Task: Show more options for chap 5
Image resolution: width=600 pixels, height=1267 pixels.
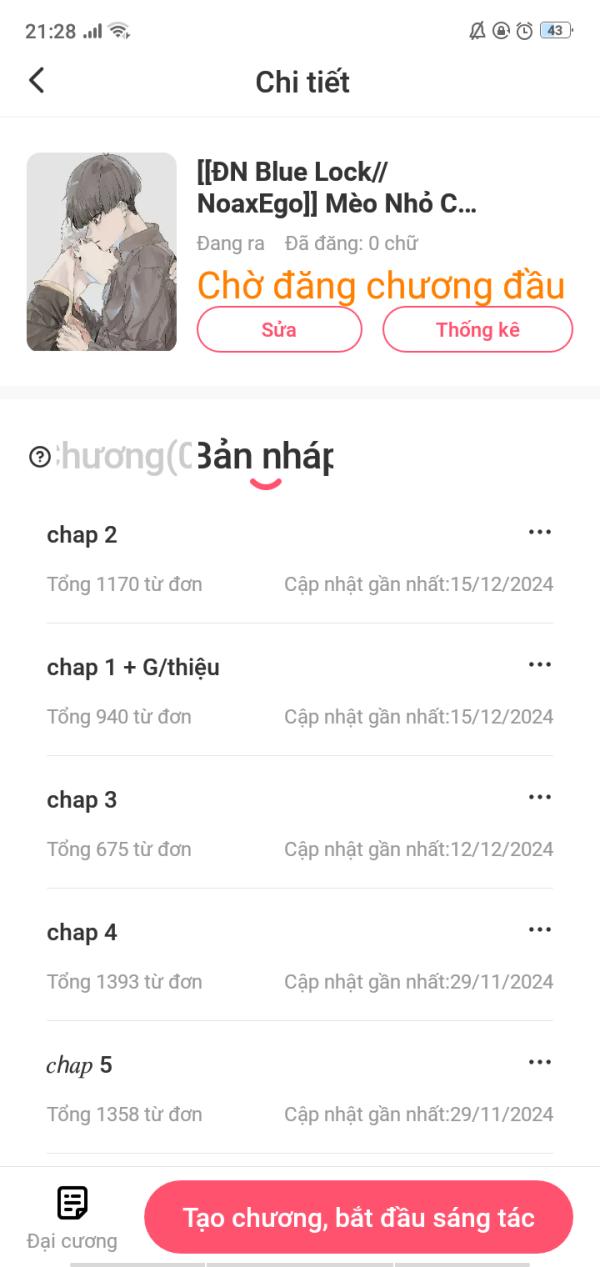Action: (x=539, y=1062)
